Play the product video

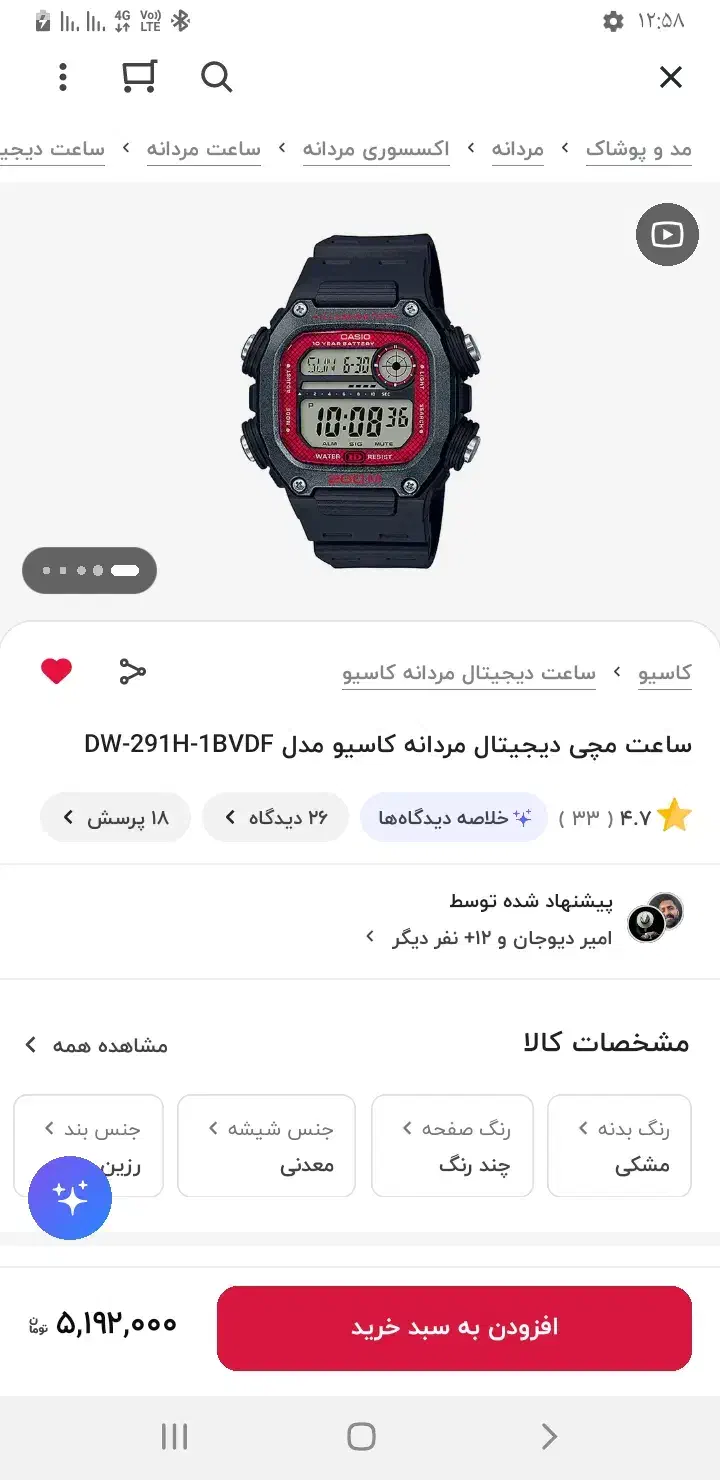click(667, 235)
